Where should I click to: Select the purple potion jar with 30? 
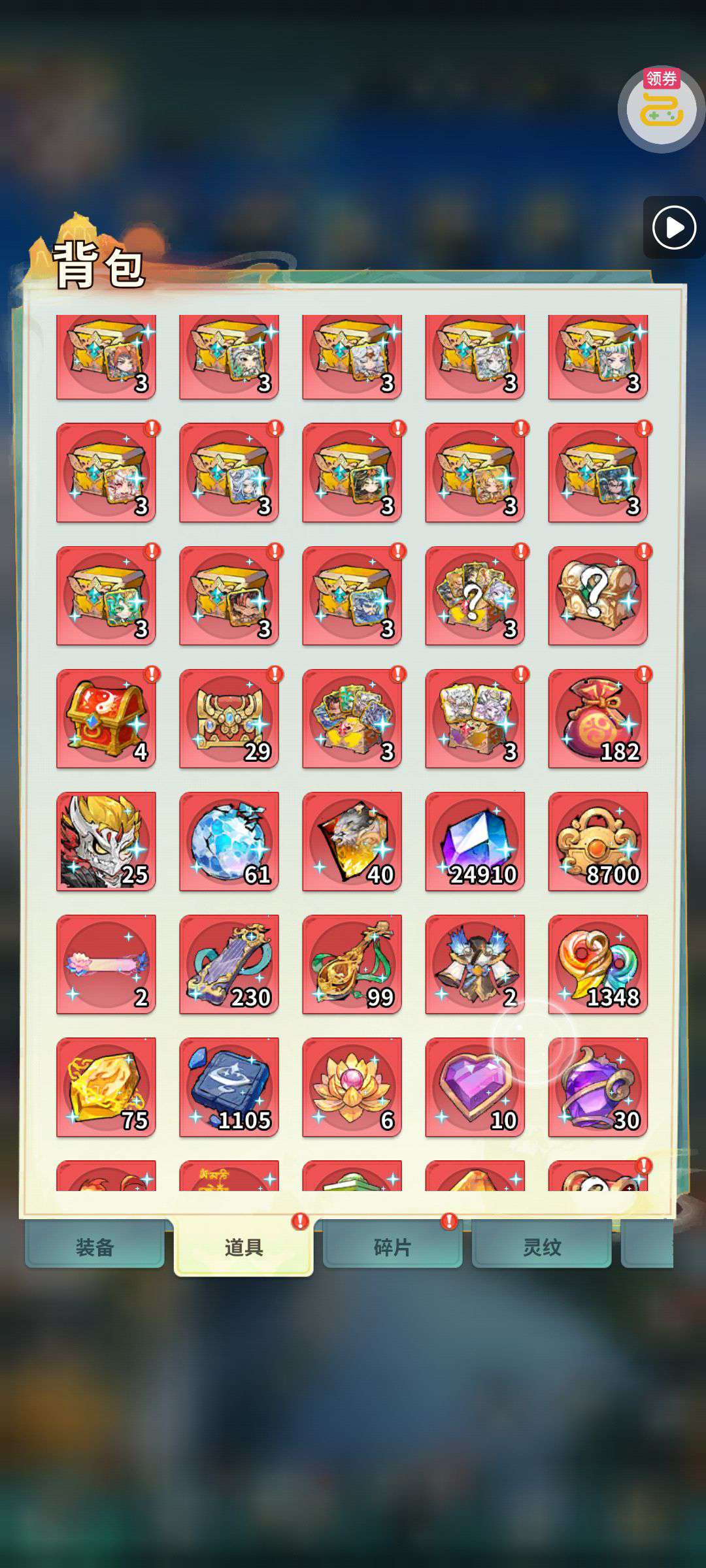[x=597, y=1087]
